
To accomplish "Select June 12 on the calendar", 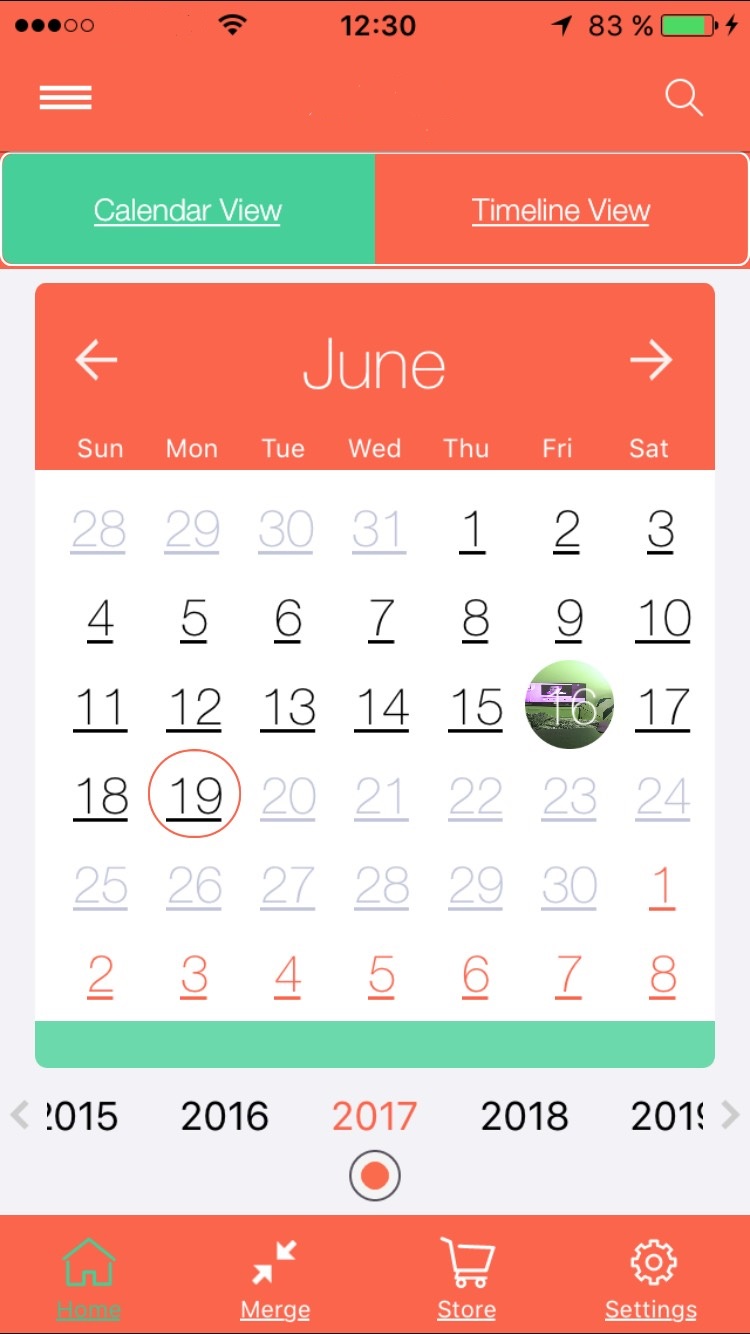I will (194, 707).
